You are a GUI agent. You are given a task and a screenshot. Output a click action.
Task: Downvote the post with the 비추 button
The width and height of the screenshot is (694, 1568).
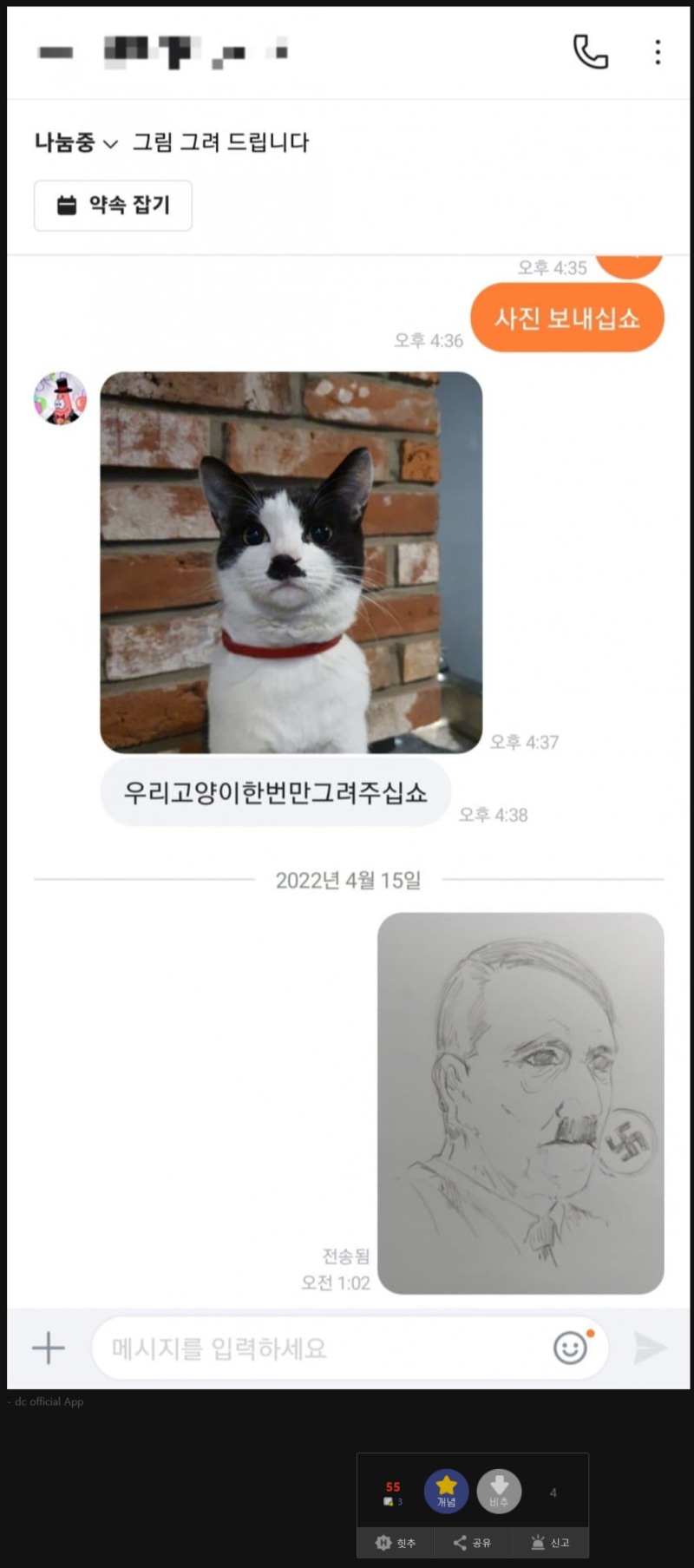click(x=499, y=1491)
